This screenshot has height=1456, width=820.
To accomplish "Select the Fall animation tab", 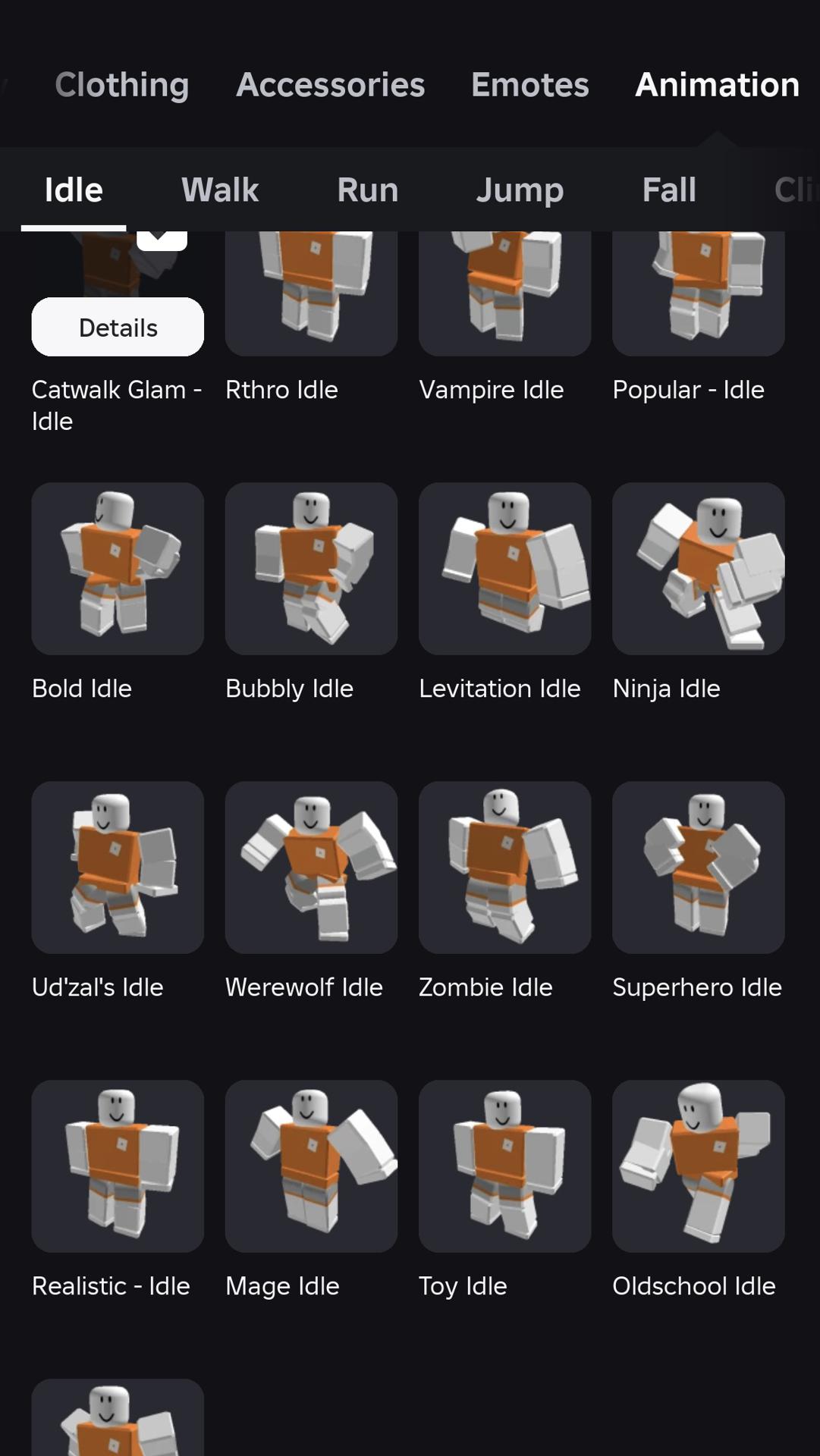I will click(668, 190).
